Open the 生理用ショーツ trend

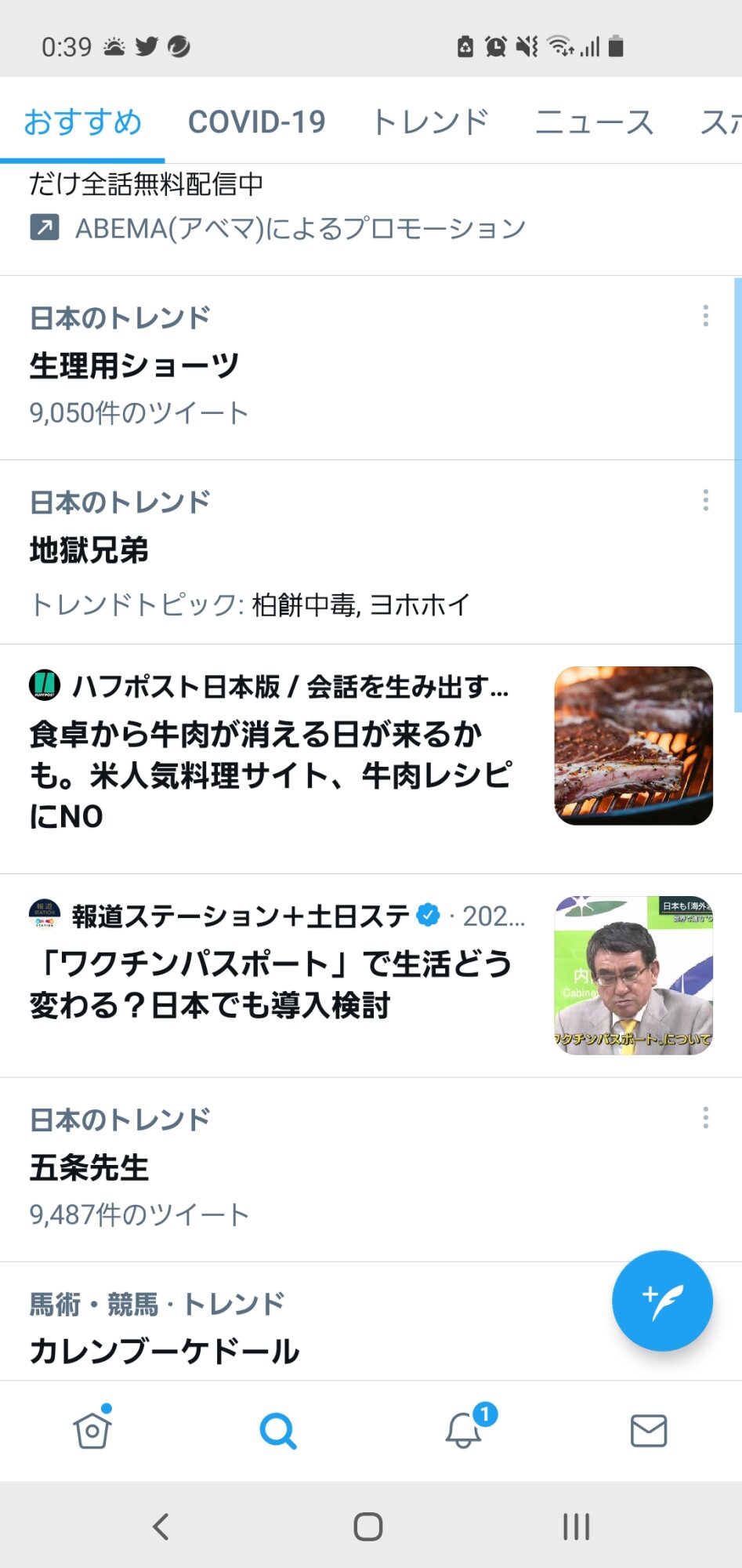(x=135, y=365)
